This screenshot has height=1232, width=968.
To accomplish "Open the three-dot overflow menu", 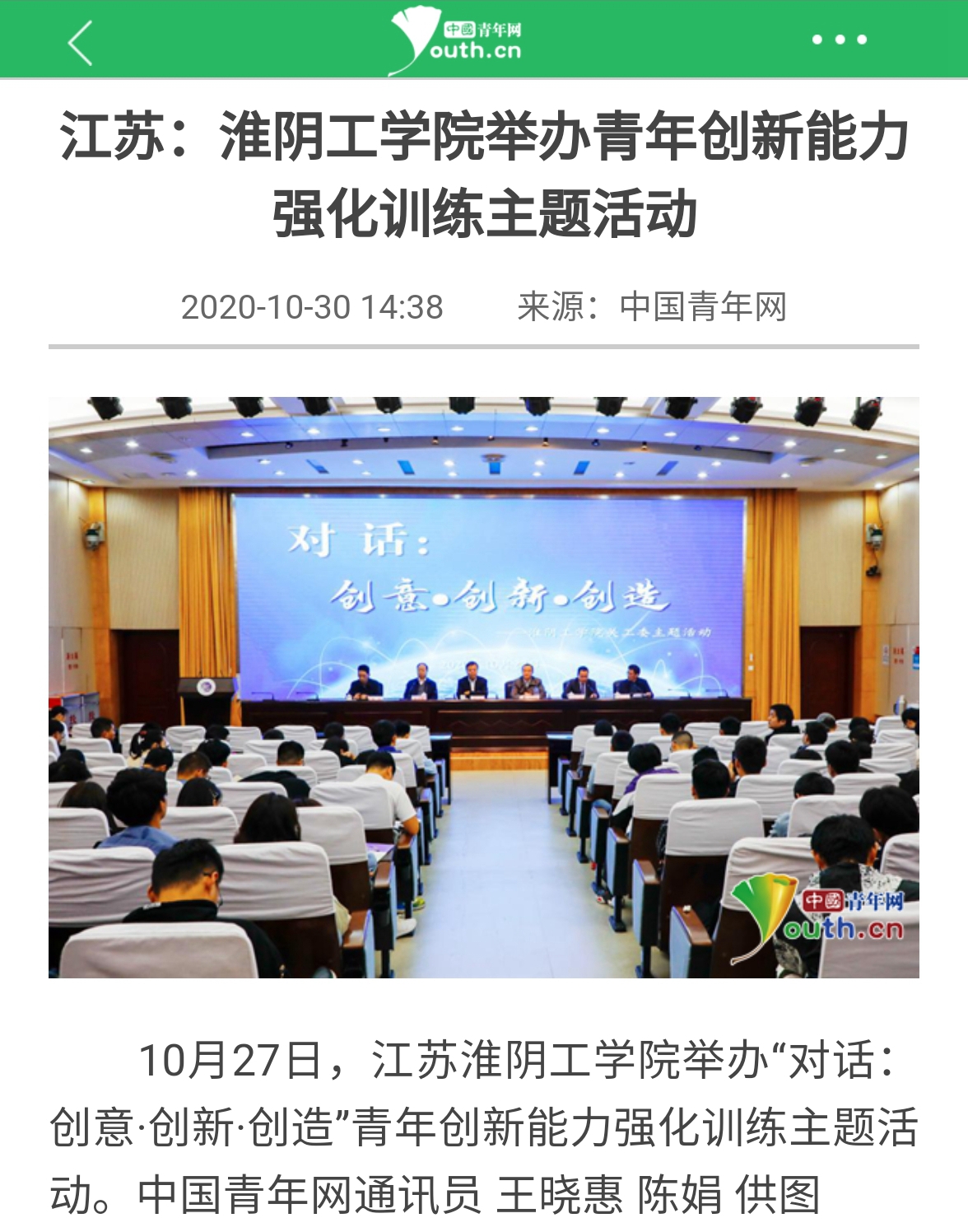I will (x=839, y=40).
